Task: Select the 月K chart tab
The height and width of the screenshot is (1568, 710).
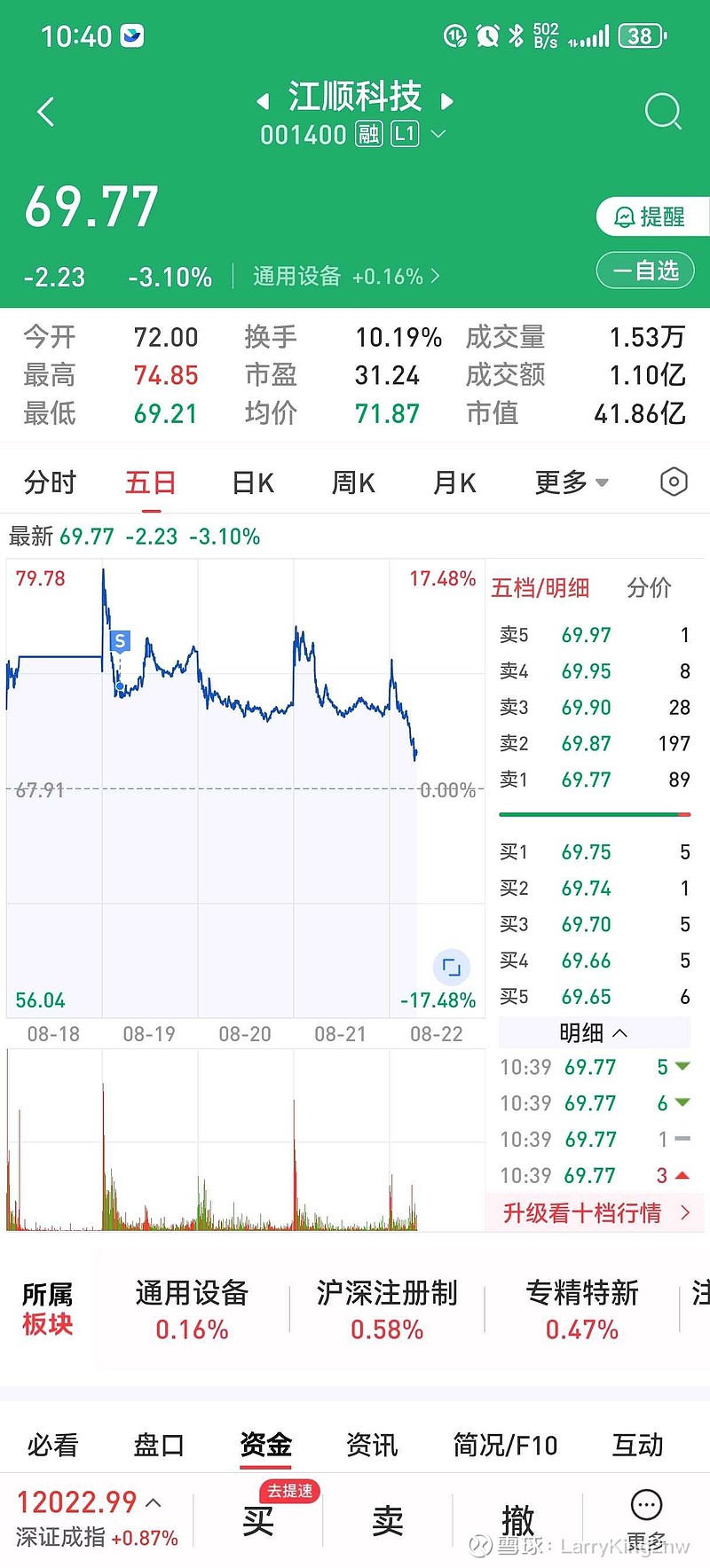Action: (454, 483)
